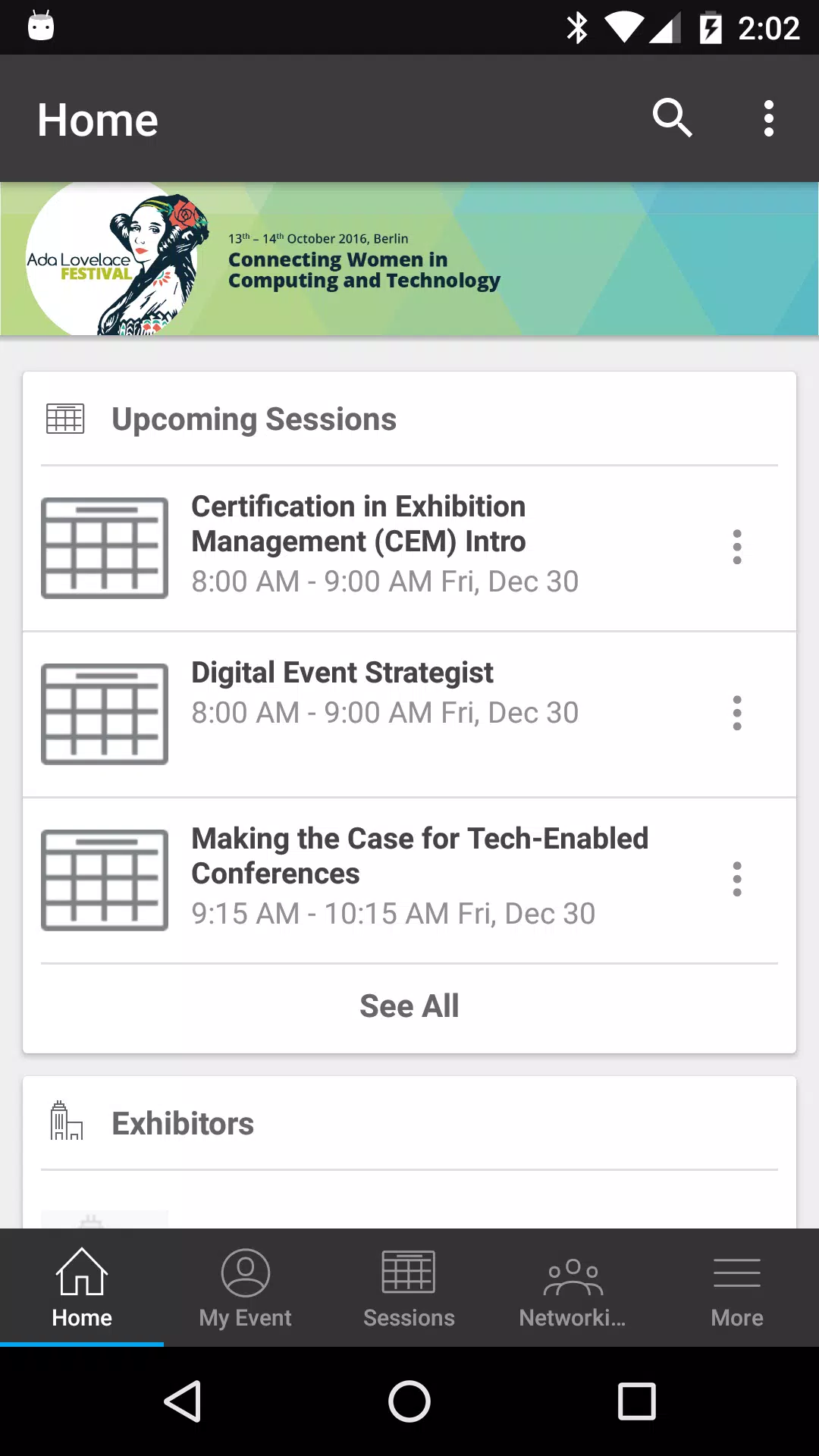Show more options for Digital Event Strategist

736,714
